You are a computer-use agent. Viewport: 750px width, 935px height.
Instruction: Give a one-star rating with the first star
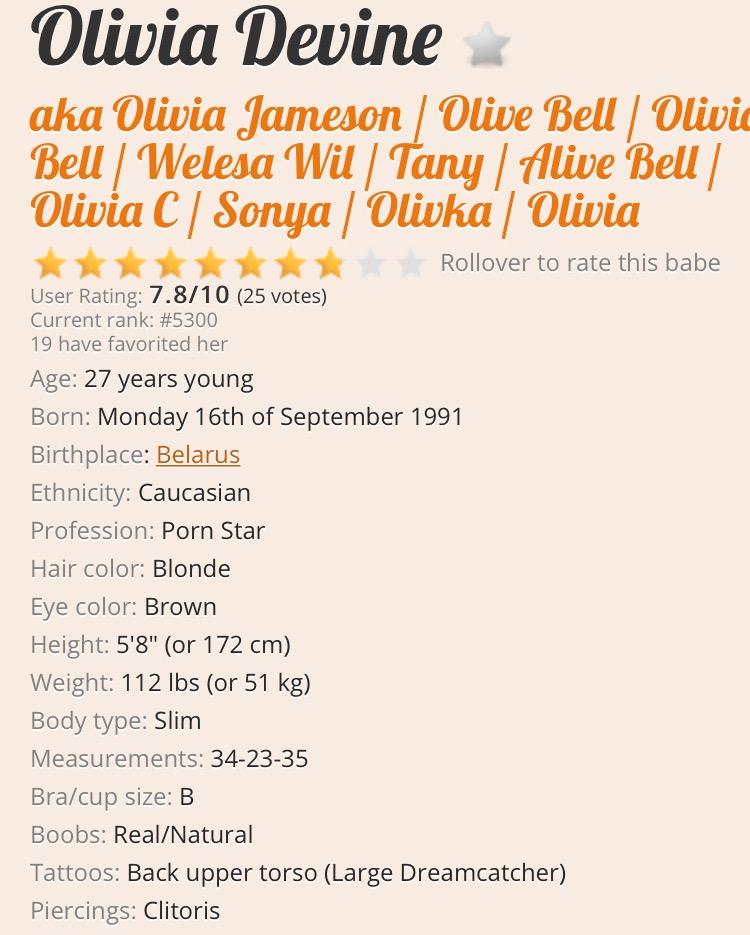click(50, 264)
